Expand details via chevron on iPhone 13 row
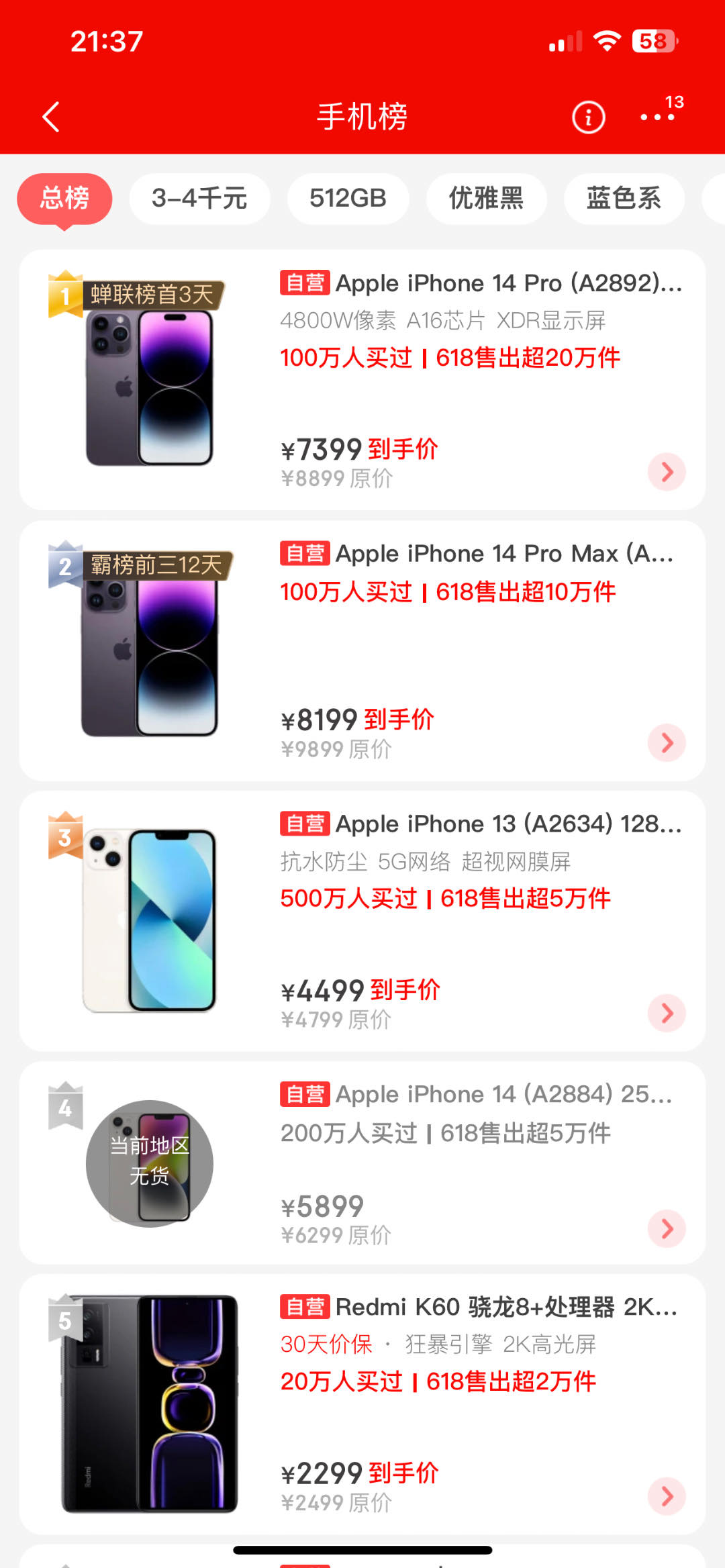The width and height of the screenshot is (725, 1568). tap(666, 1013)
